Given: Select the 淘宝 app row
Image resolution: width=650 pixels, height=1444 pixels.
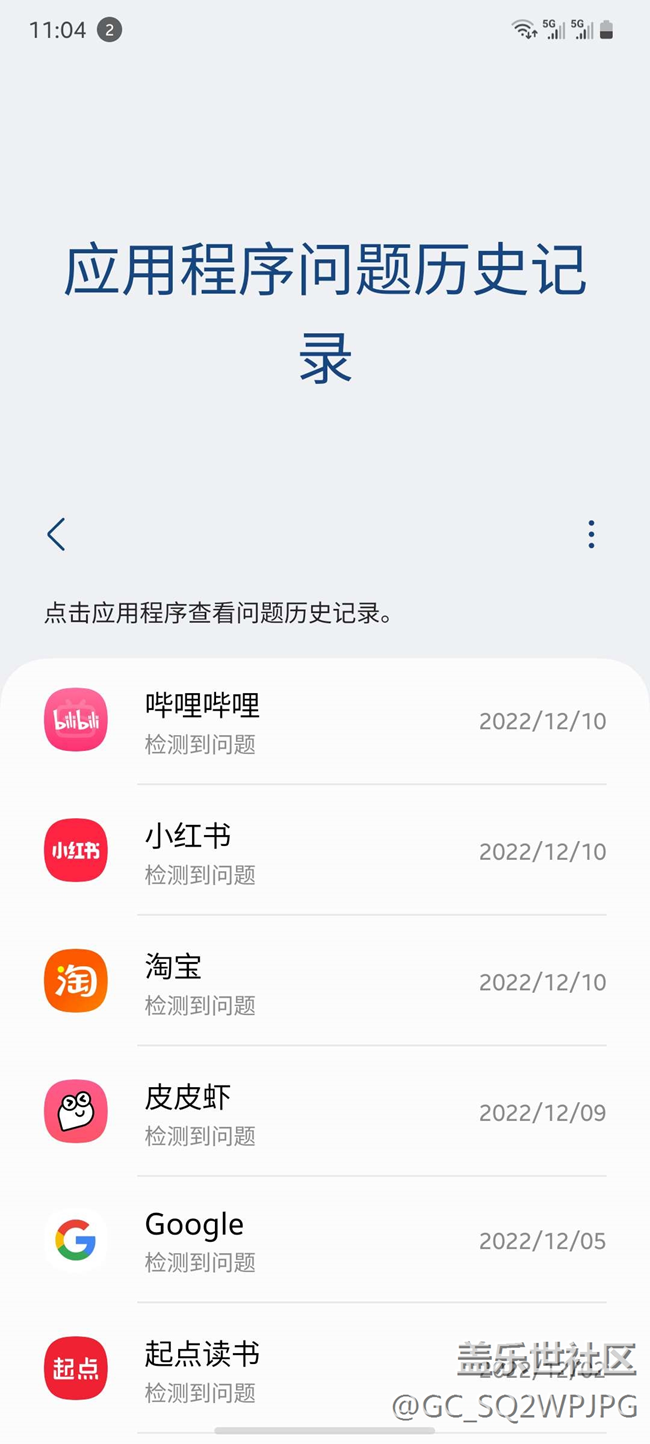Looking at the screenshot, I should 325,982.
